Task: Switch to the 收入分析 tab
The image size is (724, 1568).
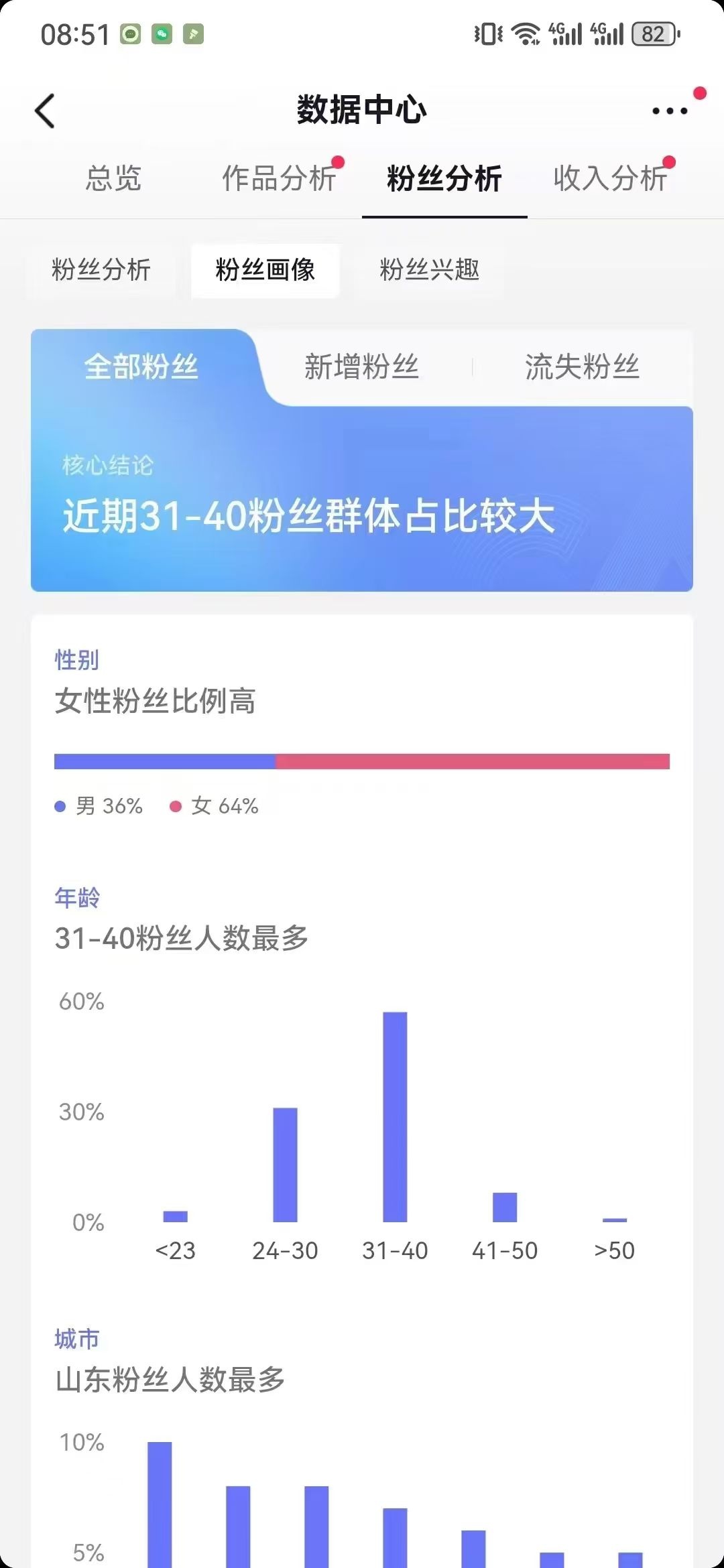Action: [x=610, y=178]
